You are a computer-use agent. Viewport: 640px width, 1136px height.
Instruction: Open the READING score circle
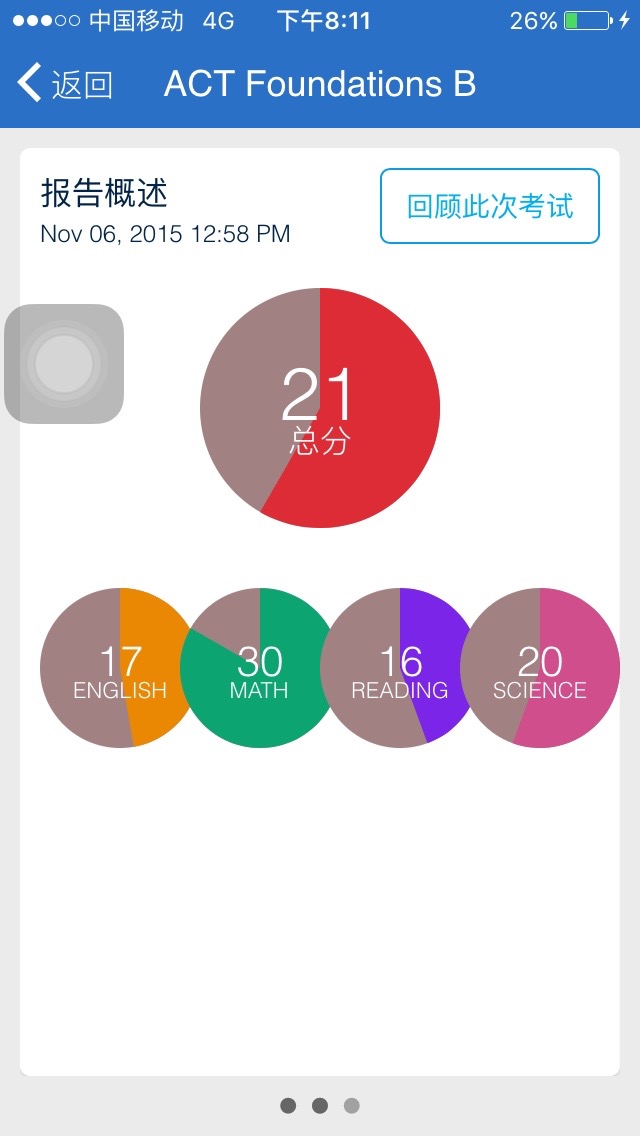[x=399, y=667]
